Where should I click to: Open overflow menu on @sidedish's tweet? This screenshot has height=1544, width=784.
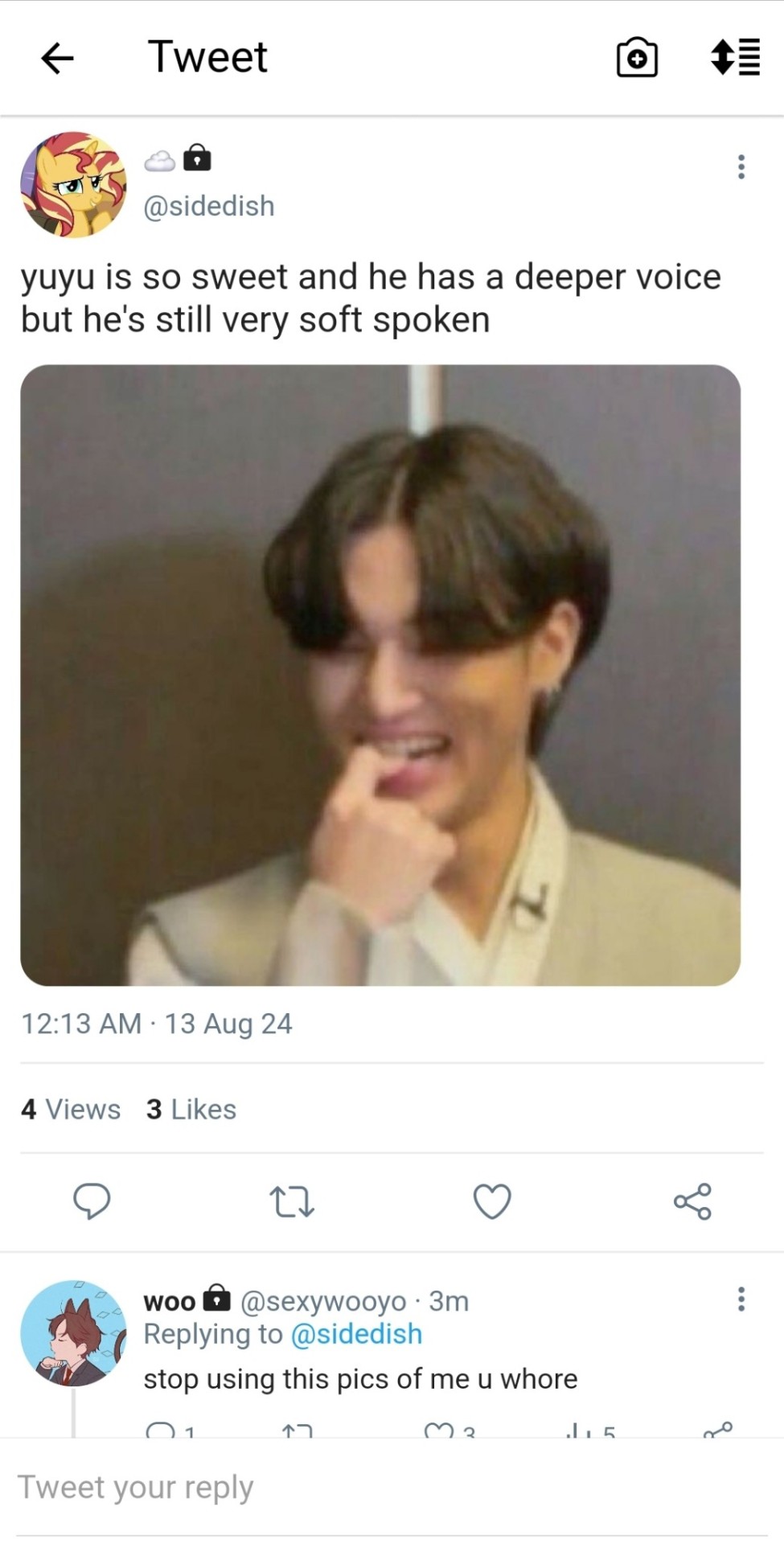[741, 166]
